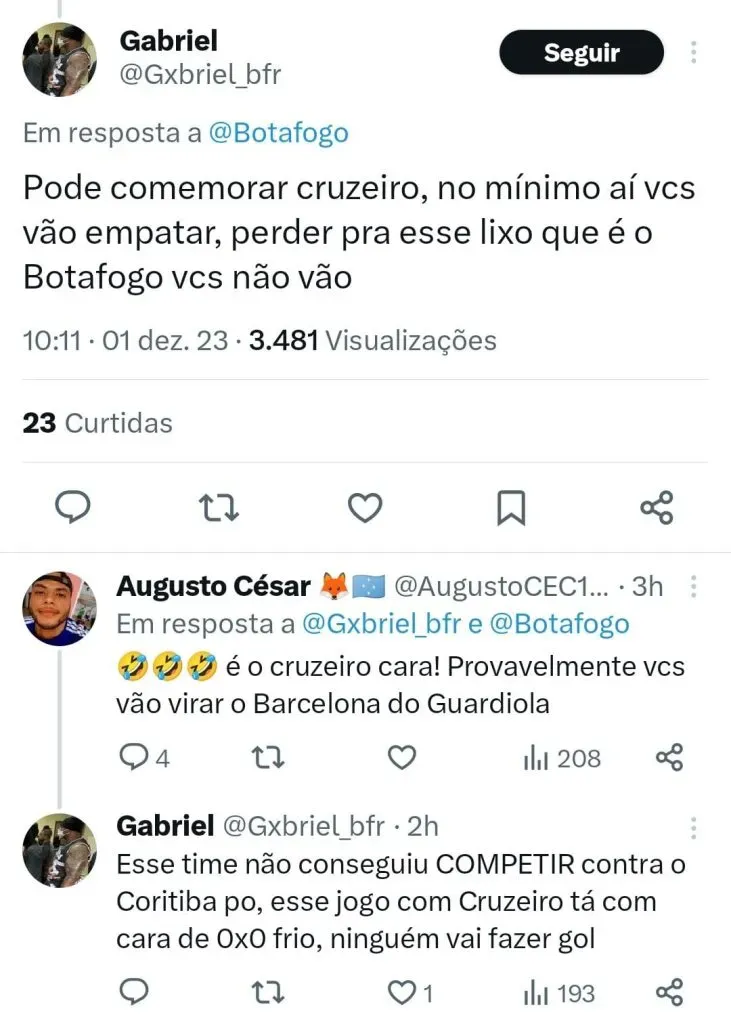Follow Gabriel with the Seguir button
731x1024 pixels.
pyautogui.click(x=581, y=52)
